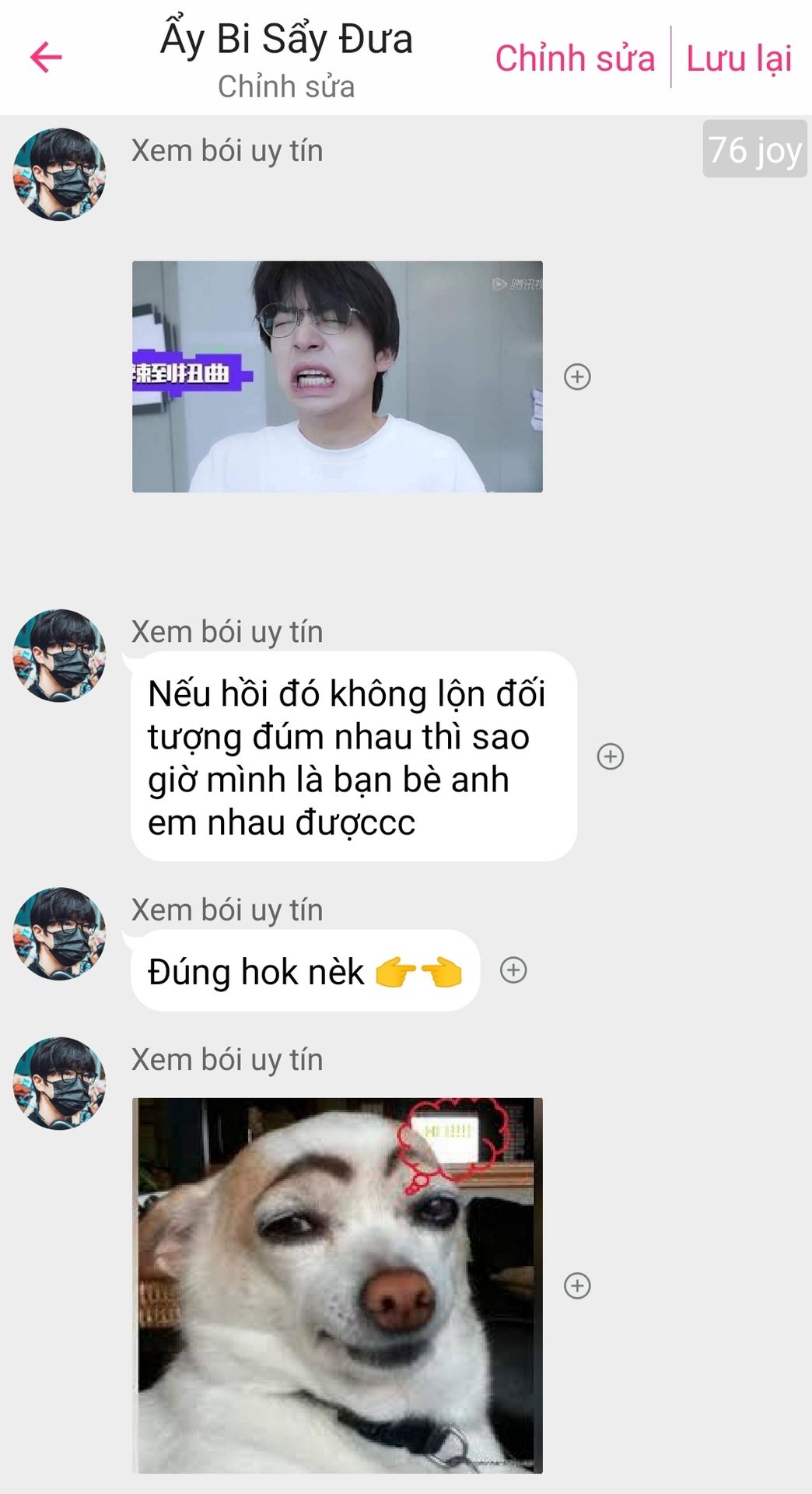Go back using the pink arrow
The image size is (812, 1494).
click(x=46, y=58)
